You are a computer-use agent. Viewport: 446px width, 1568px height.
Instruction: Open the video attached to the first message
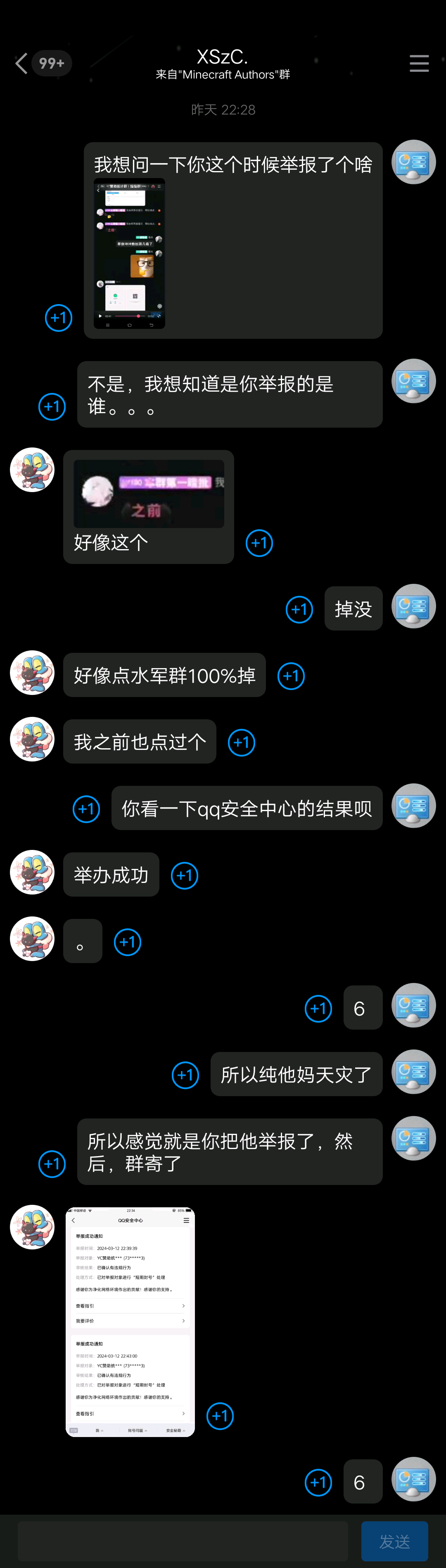coord(130,253)
